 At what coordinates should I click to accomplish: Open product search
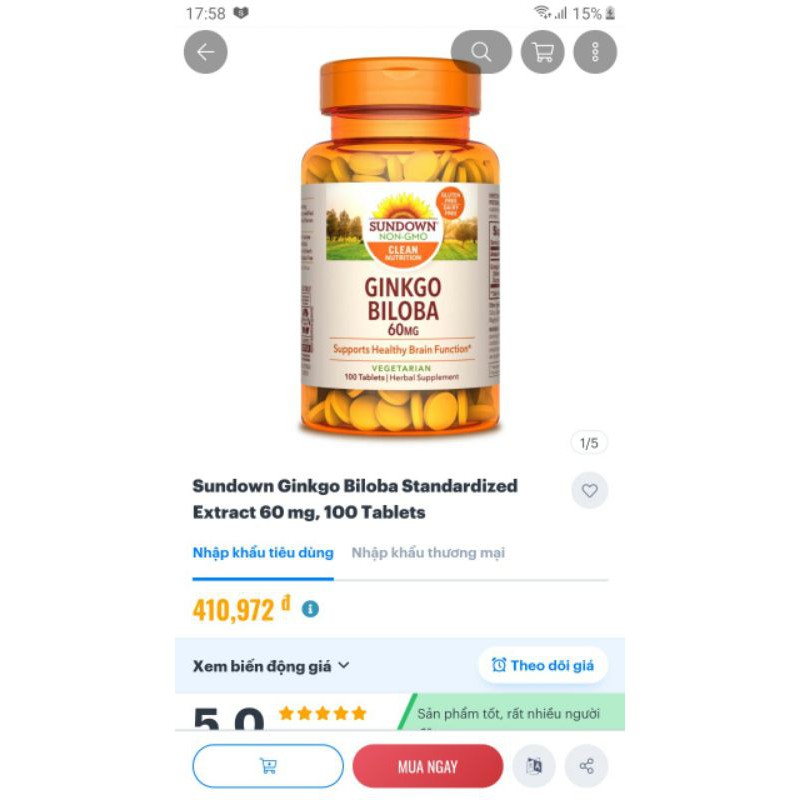481,52
